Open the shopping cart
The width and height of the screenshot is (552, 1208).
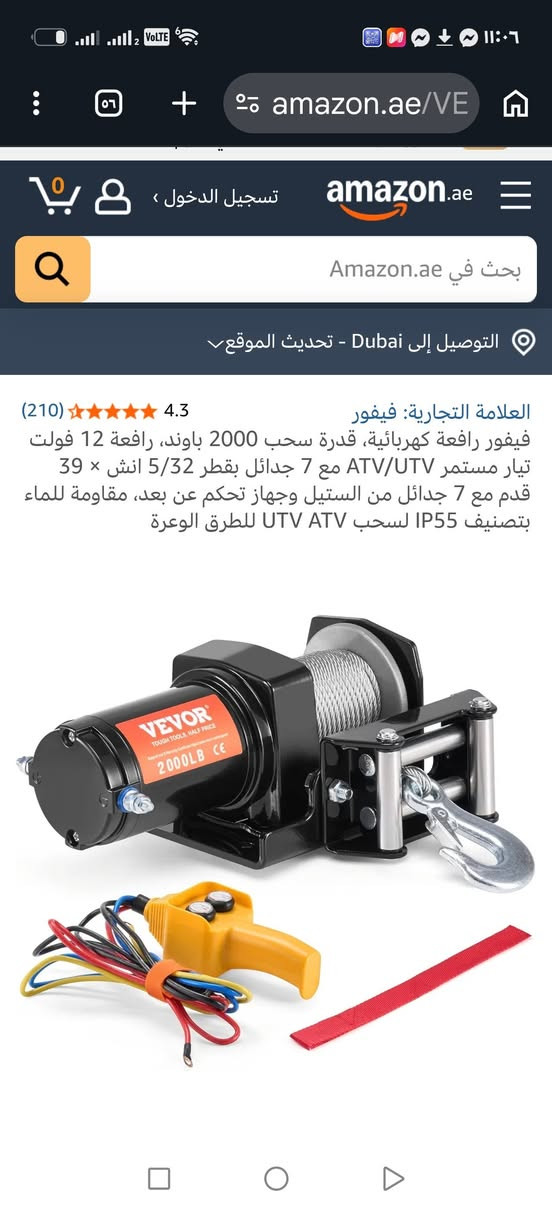pos(53,195)
